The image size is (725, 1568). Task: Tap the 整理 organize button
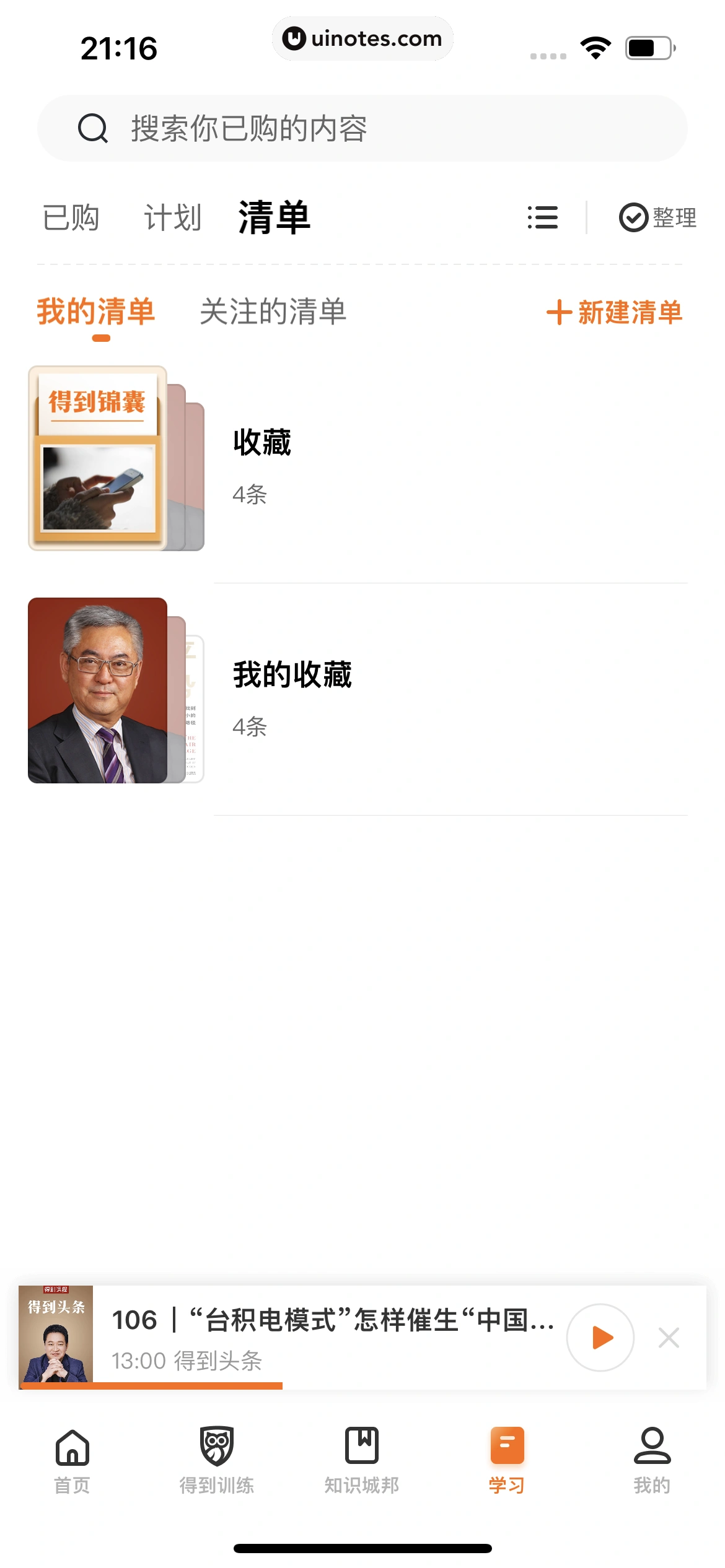657,218
